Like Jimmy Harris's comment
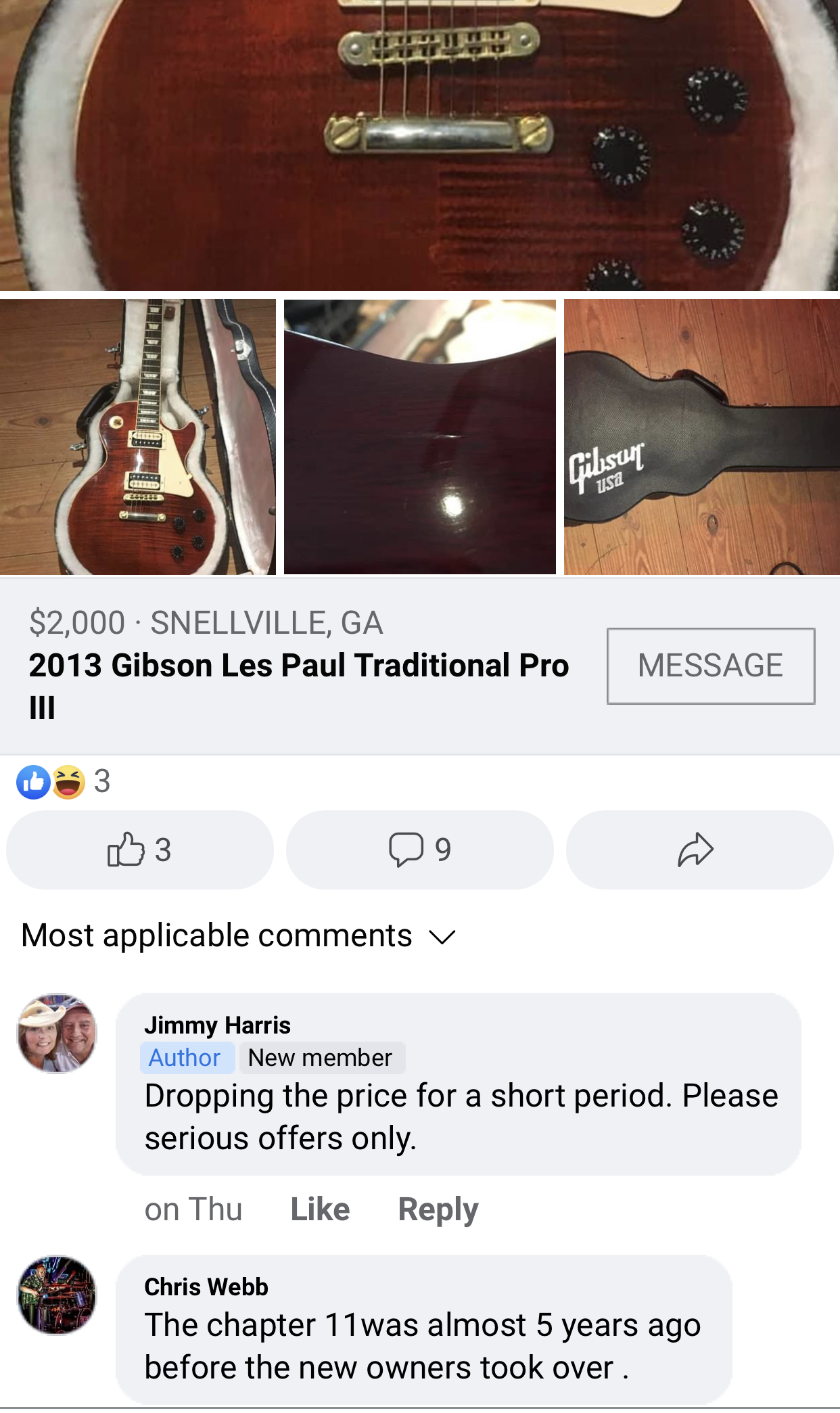This screenshot has width=840, height=1413. (320, 1209)
